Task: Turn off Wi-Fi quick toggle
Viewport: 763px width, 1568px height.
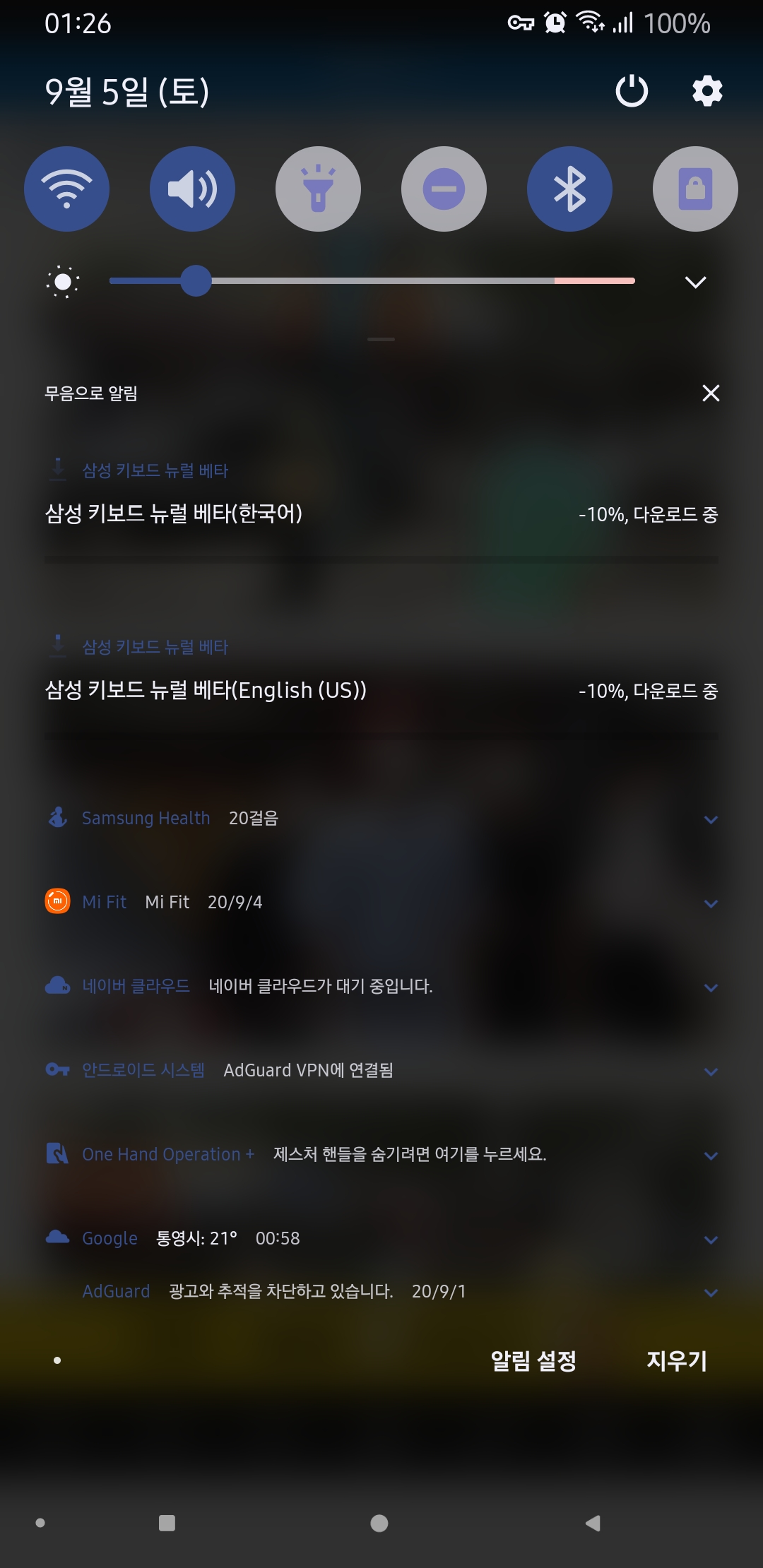Action: point(67,189)
